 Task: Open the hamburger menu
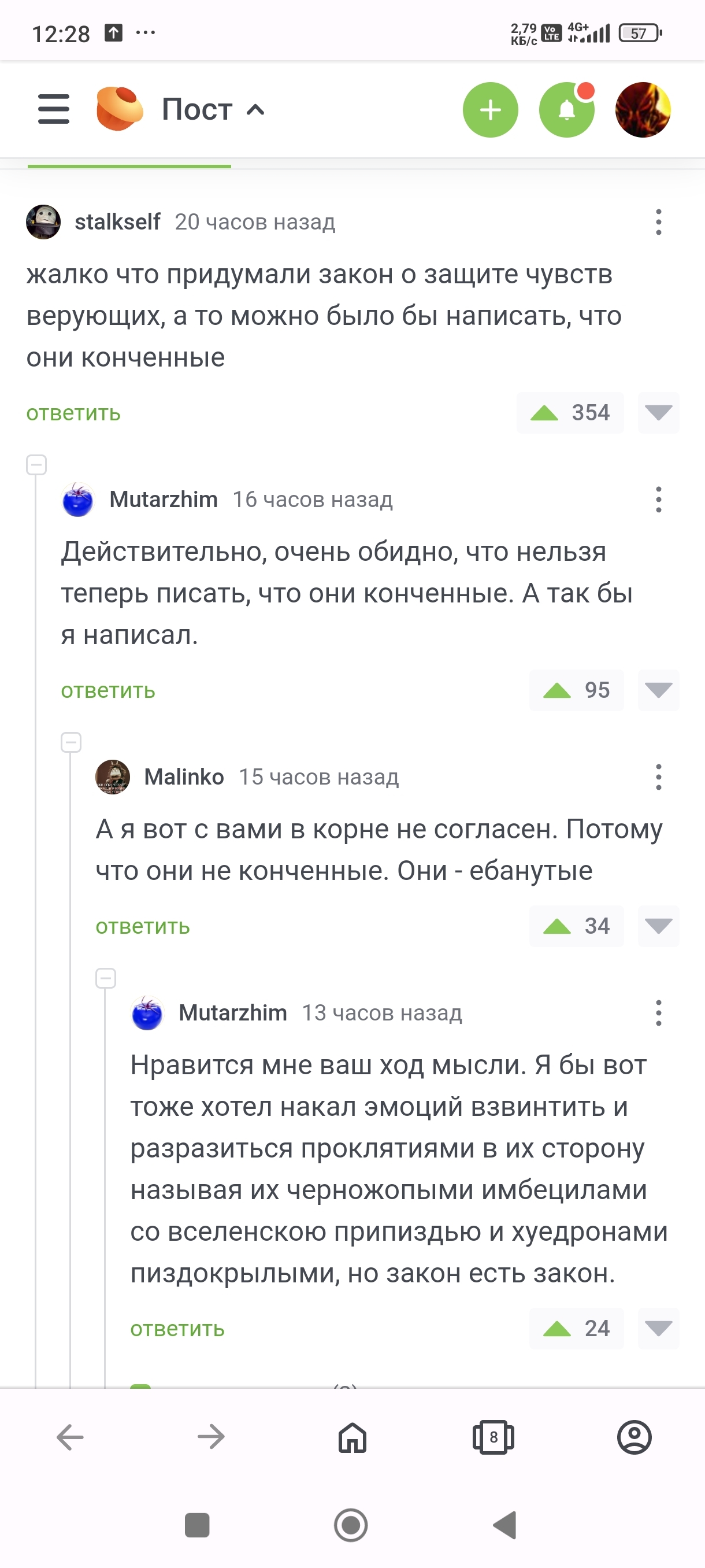(54, 110)
